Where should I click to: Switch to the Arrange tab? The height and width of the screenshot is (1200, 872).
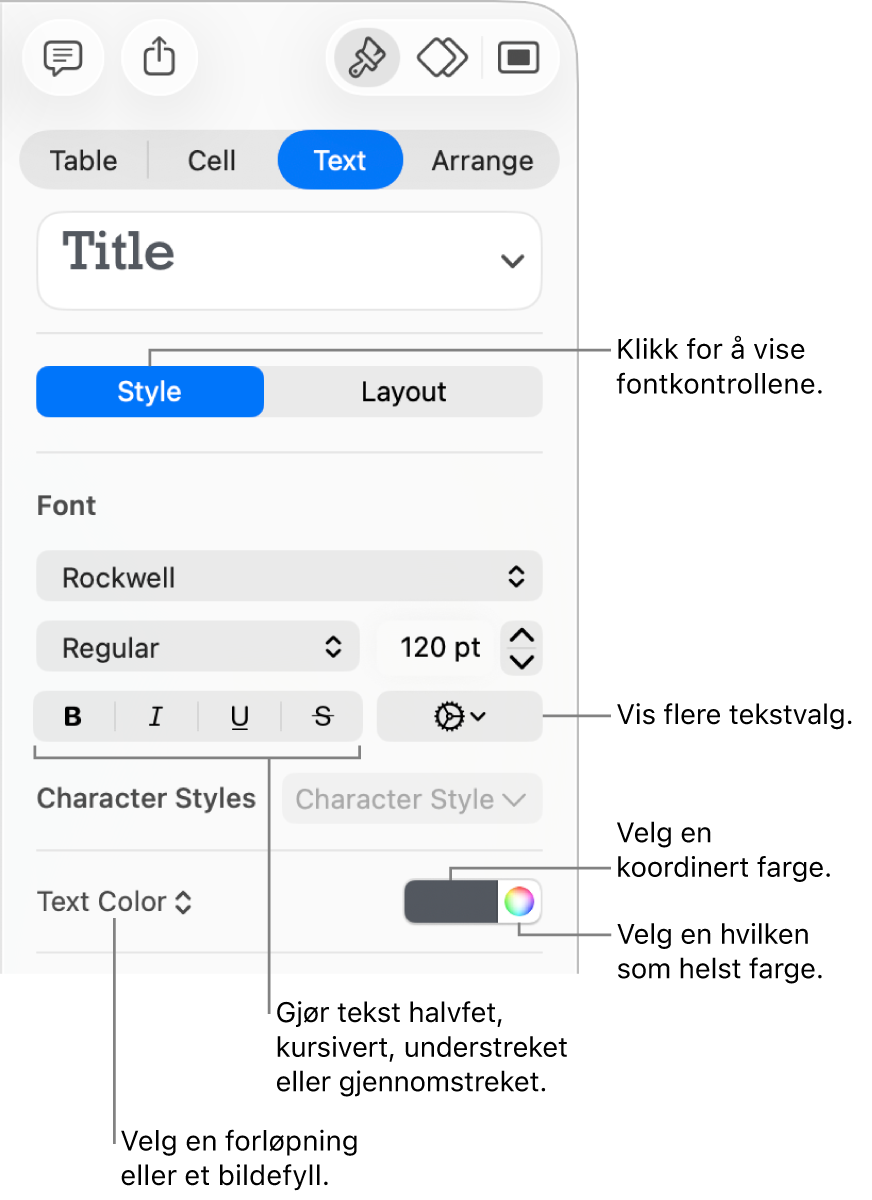[482, 160]
